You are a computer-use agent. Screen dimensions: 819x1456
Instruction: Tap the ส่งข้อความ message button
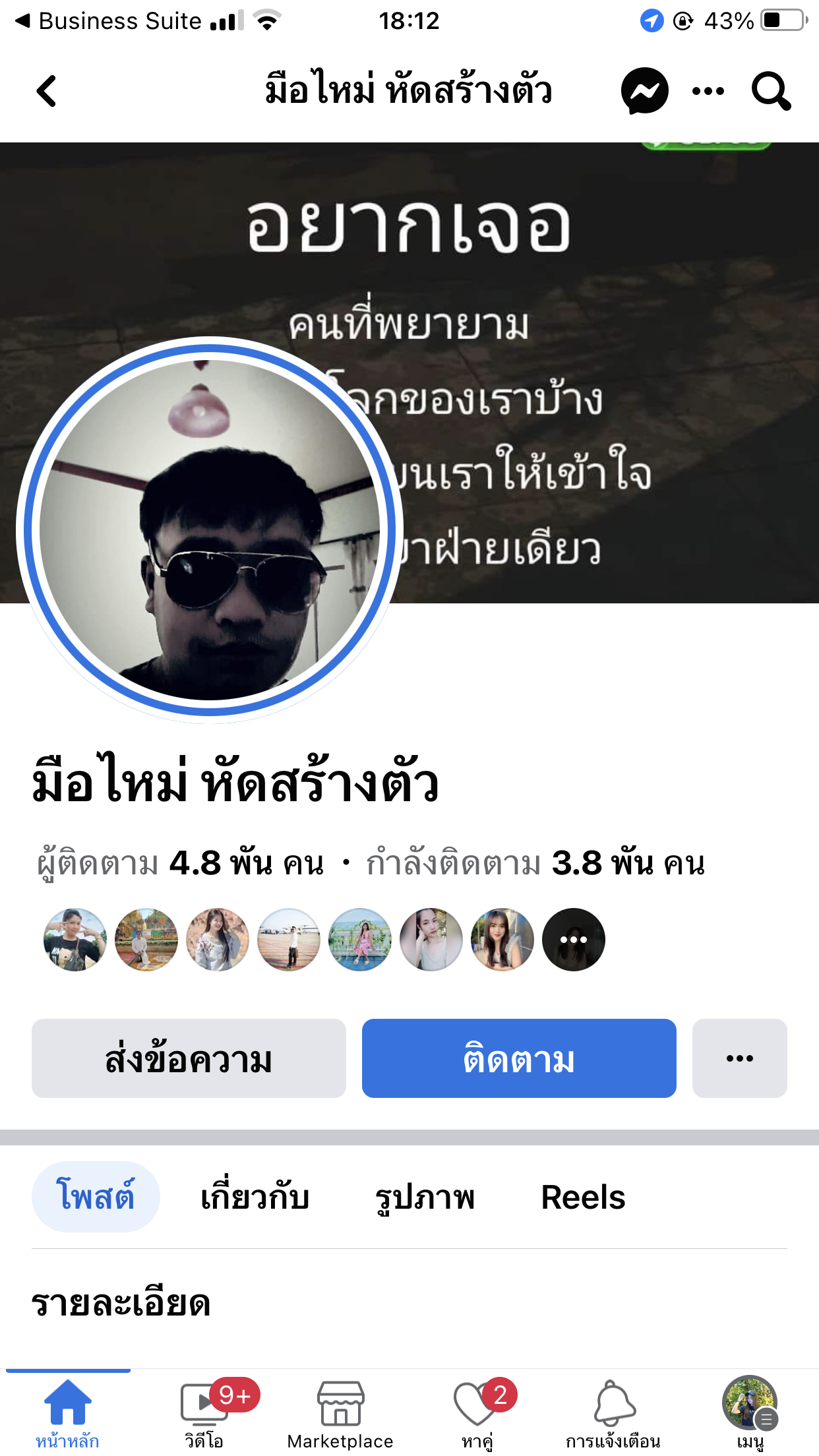click(x=189, y=1058)
